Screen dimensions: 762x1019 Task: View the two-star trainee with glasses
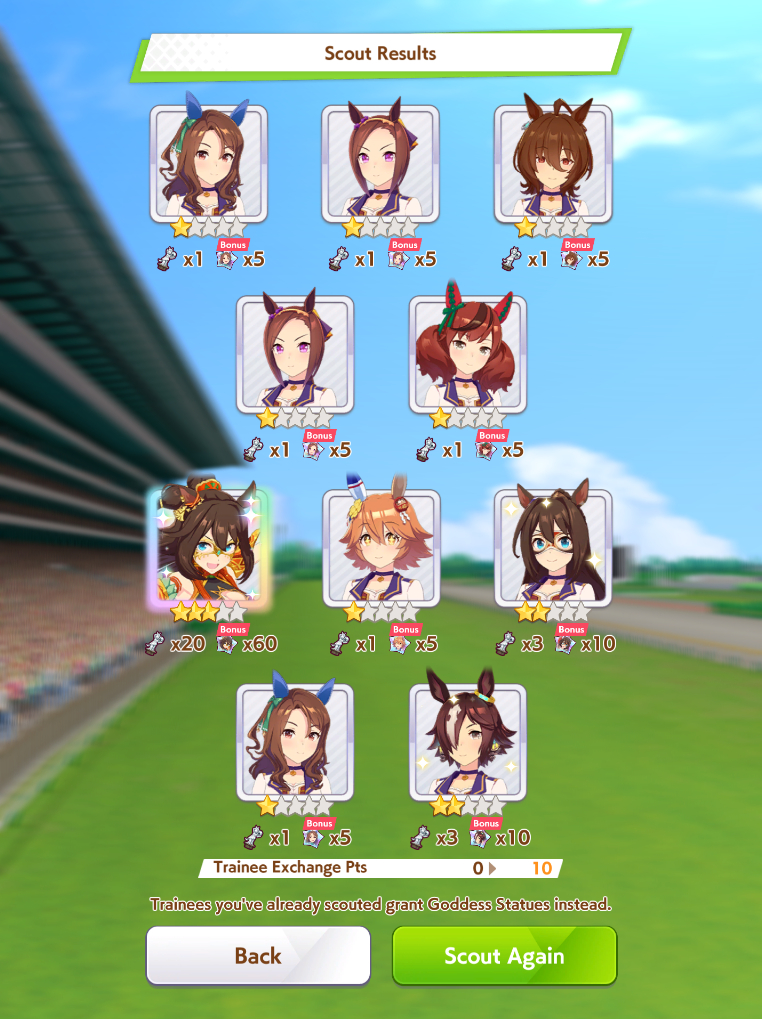pos(553,548)
